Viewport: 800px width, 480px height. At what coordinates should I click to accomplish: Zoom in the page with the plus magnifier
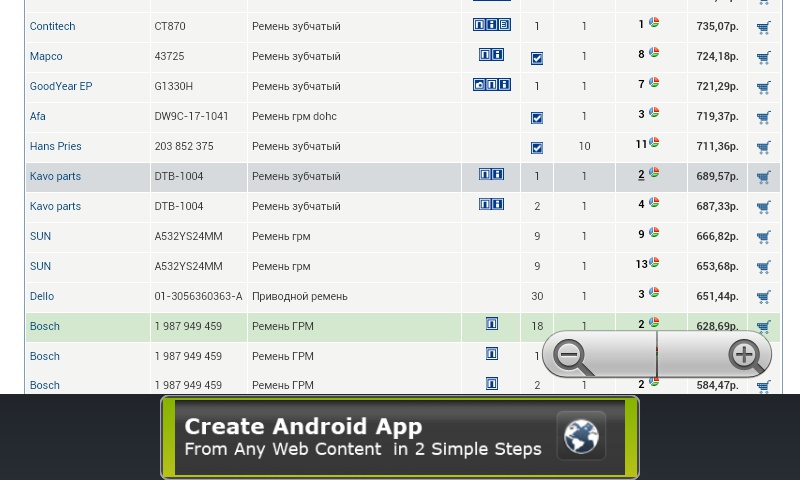(746, 357)
